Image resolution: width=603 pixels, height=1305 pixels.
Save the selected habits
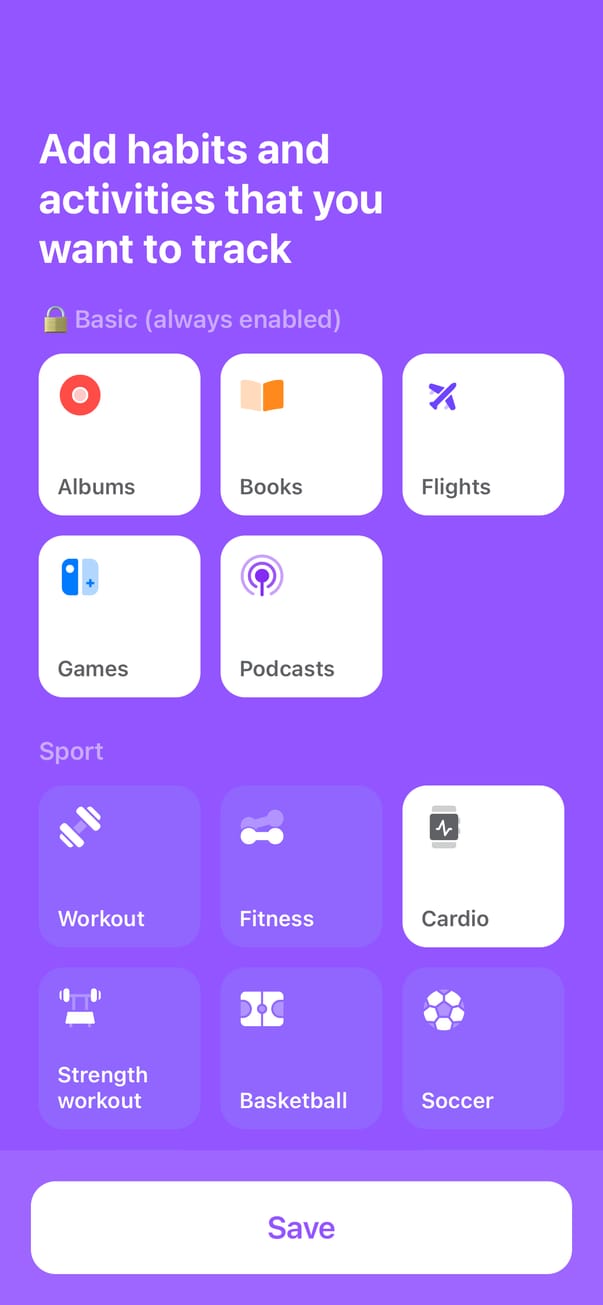[x=301, y=1227]
